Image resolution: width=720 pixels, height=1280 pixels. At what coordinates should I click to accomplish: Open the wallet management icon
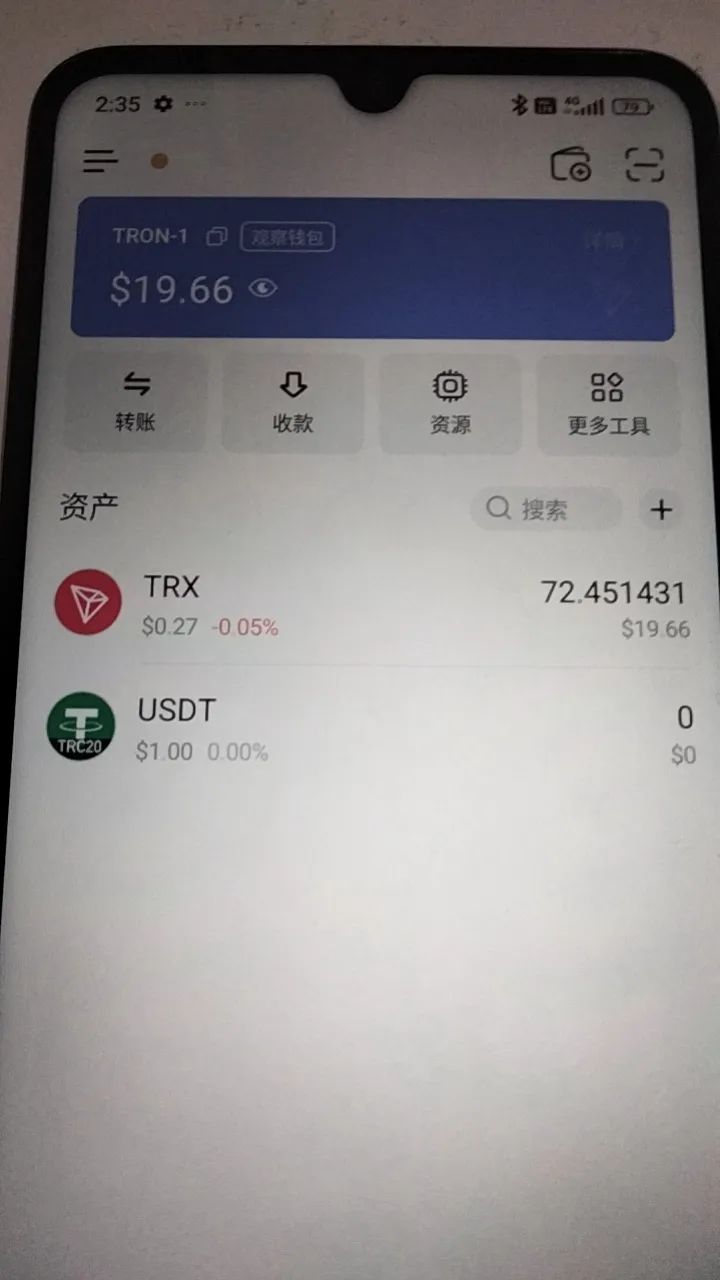[571, 163]
